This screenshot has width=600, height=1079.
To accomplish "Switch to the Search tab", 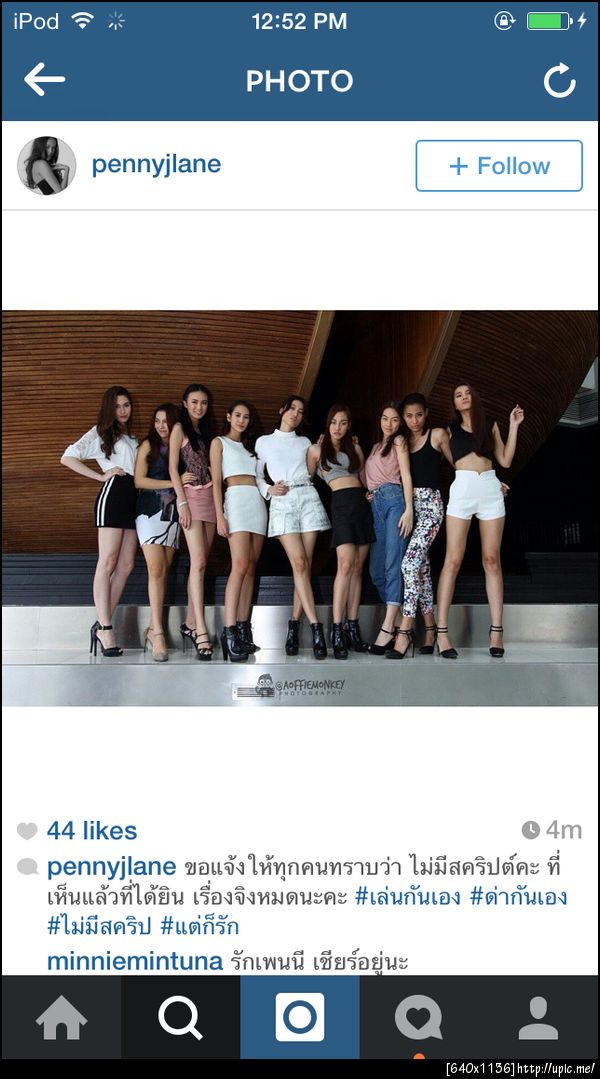I will (181, 1018).
